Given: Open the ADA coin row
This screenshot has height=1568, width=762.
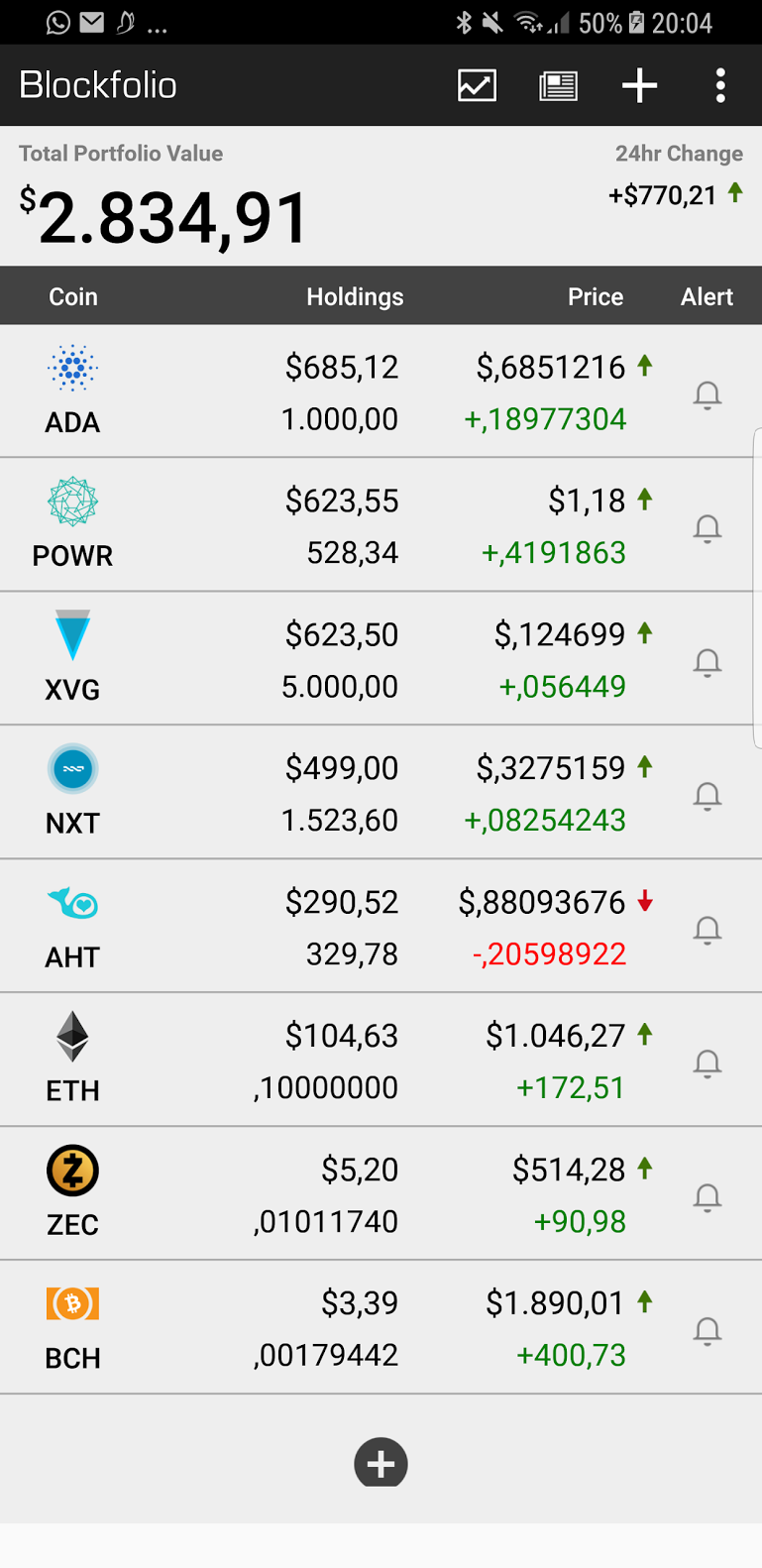Looking at the screenshot, I should (x=381, y=392).
